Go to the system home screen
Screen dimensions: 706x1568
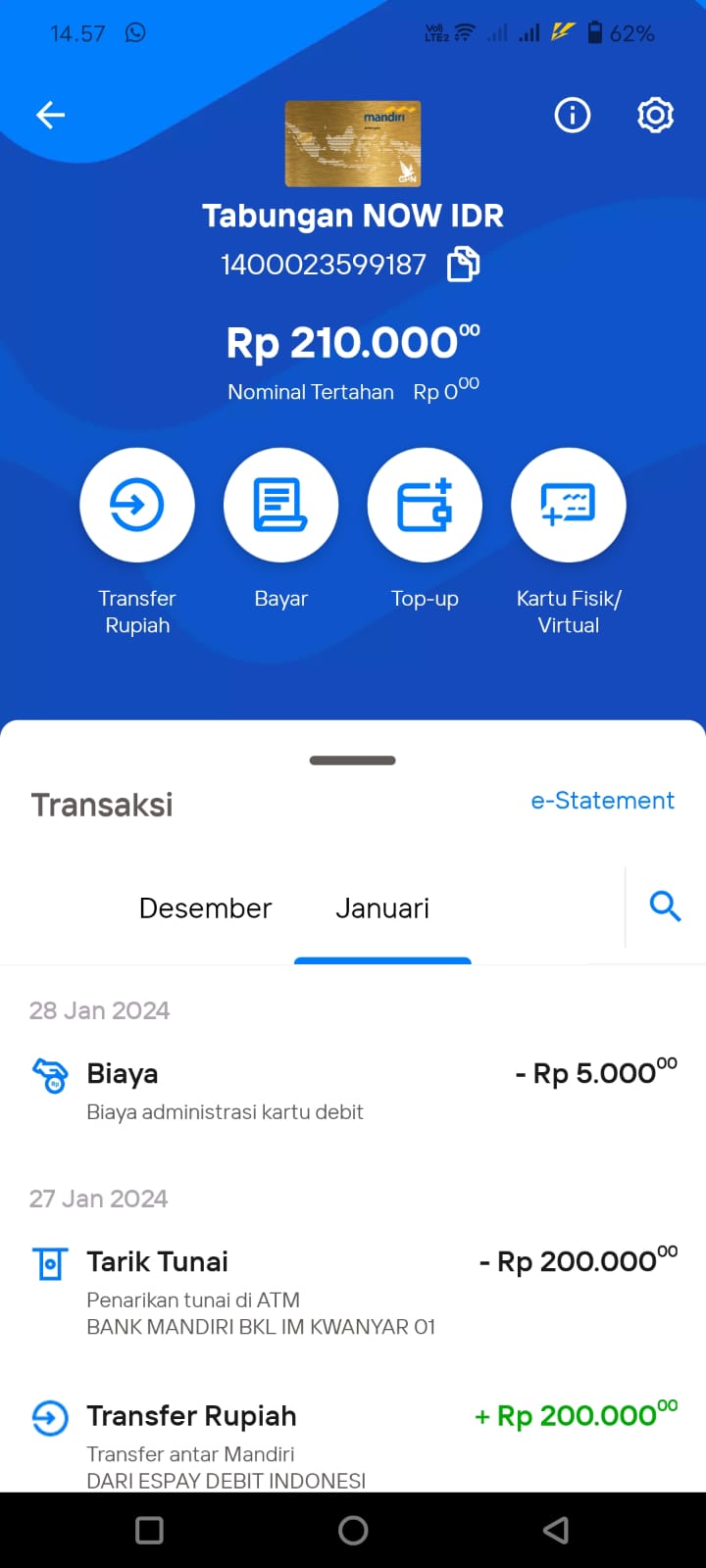(x=353, y=1530)
